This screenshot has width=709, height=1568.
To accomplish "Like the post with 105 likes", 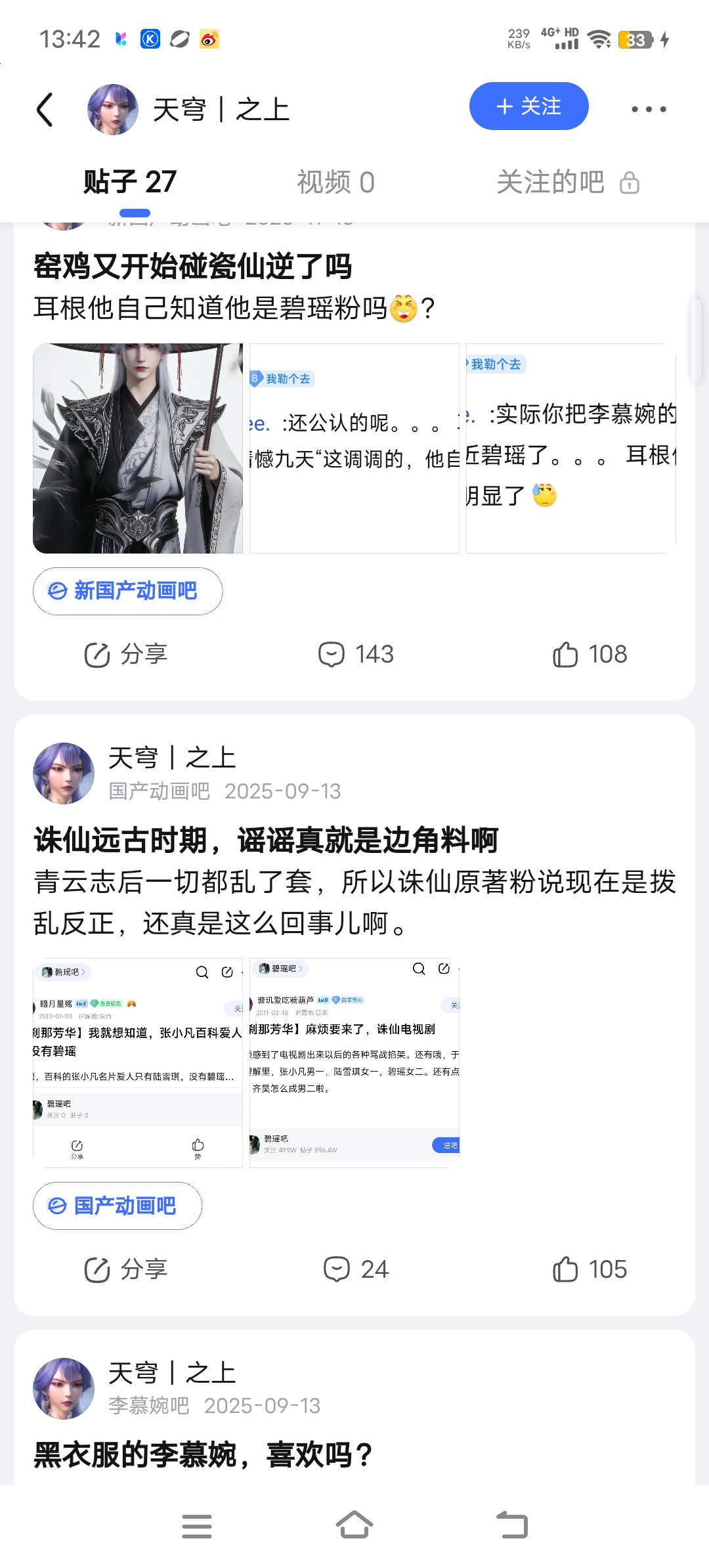I will tap(590, 1269).
